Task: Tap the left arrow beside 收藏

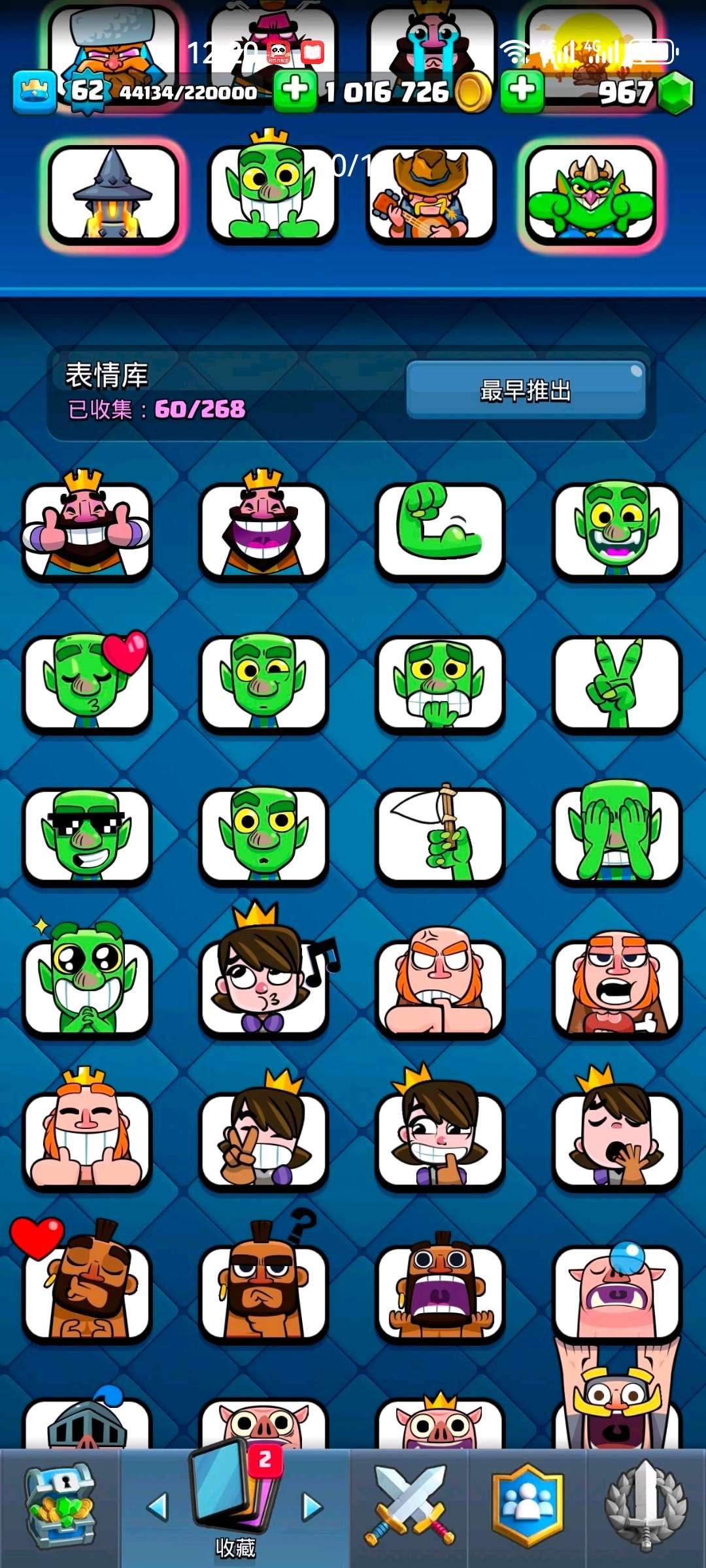Action: click(x=157, y=1507)
